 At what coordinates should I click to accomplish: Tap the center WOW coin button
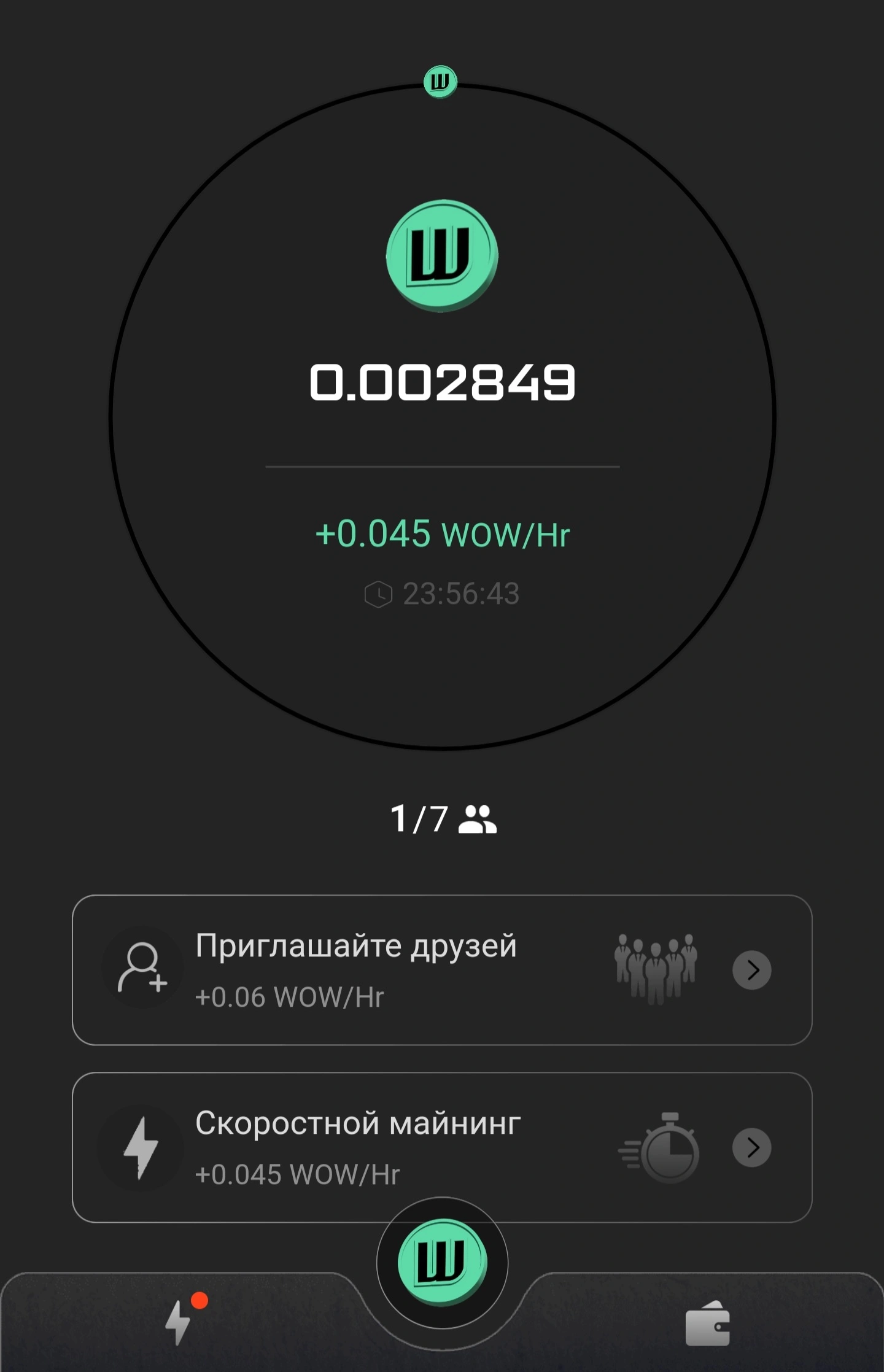tap(442, 1262)
